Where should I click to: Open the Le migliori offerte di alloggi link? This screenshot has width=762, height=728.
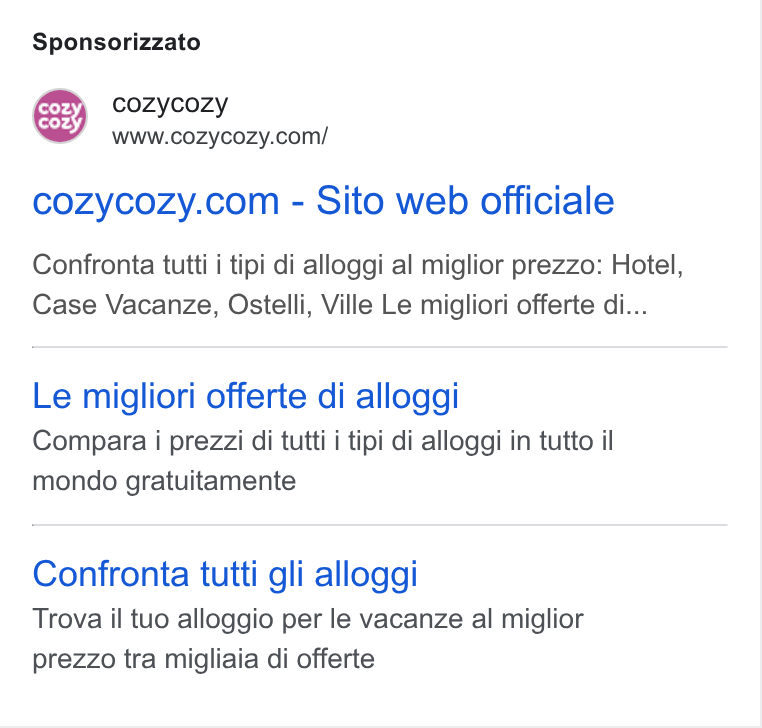[x=245, y=397]
